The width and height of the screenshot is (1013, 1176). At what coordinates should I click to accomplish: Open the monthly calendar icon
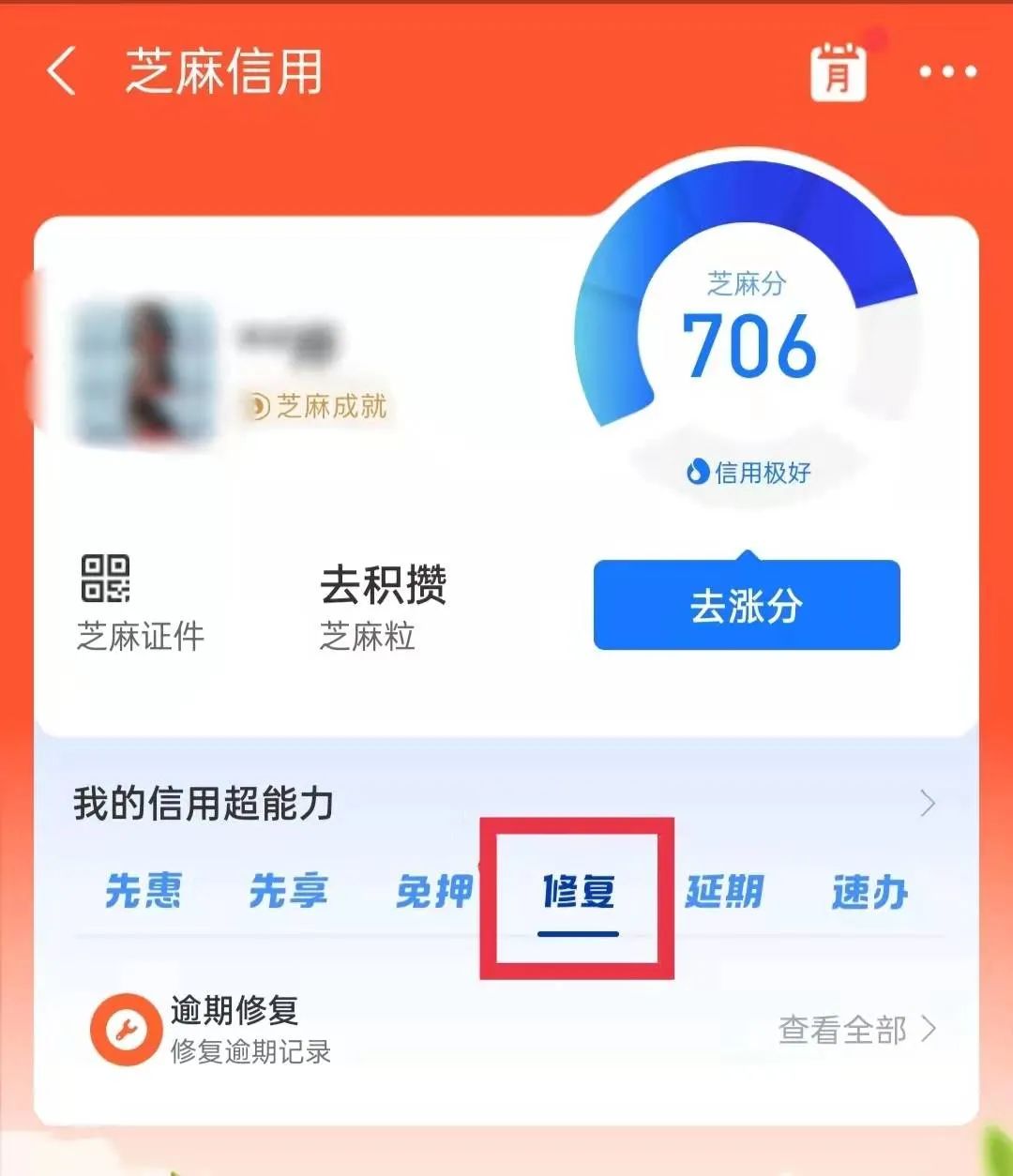pos(839,71)
